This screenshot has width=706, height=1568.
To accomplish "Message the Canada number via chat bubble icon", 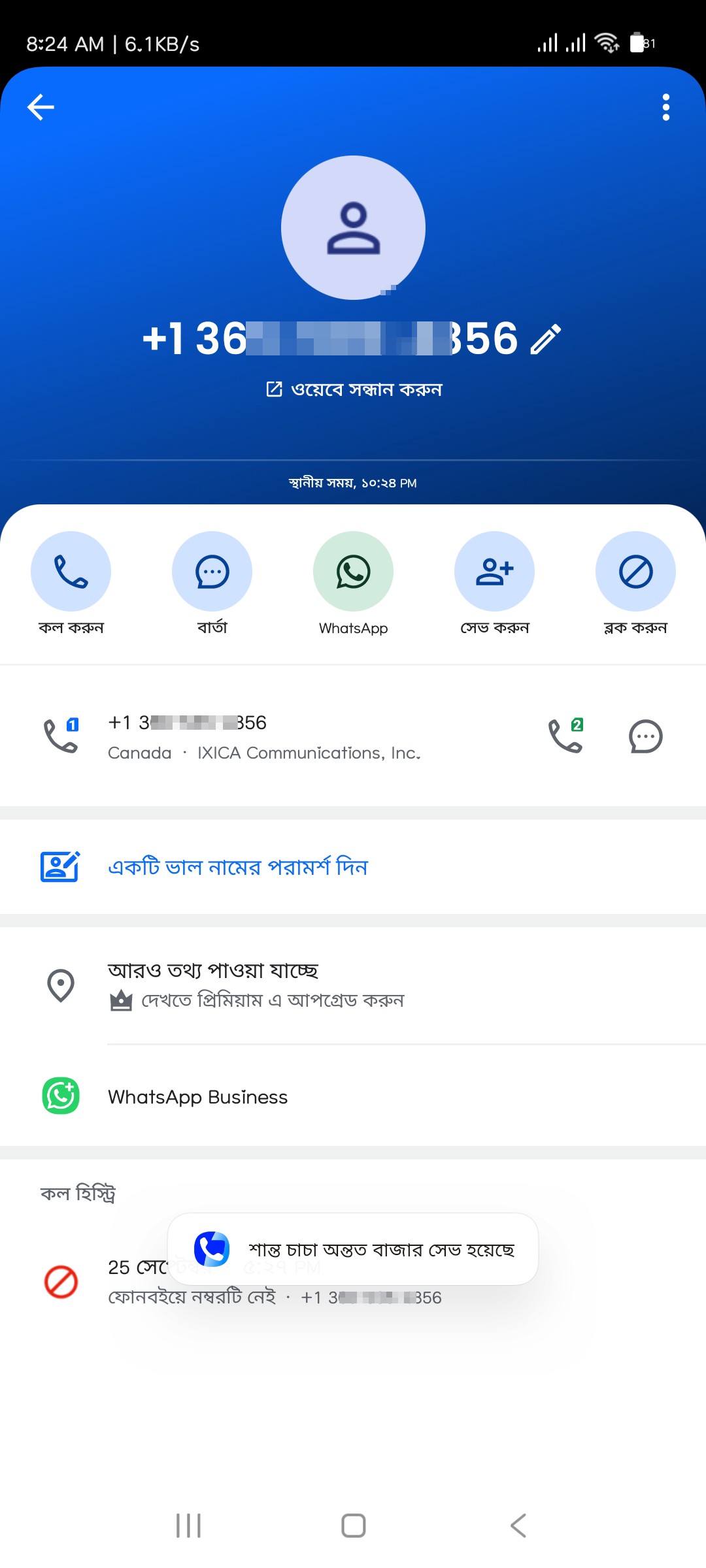I will coord(646,736).
